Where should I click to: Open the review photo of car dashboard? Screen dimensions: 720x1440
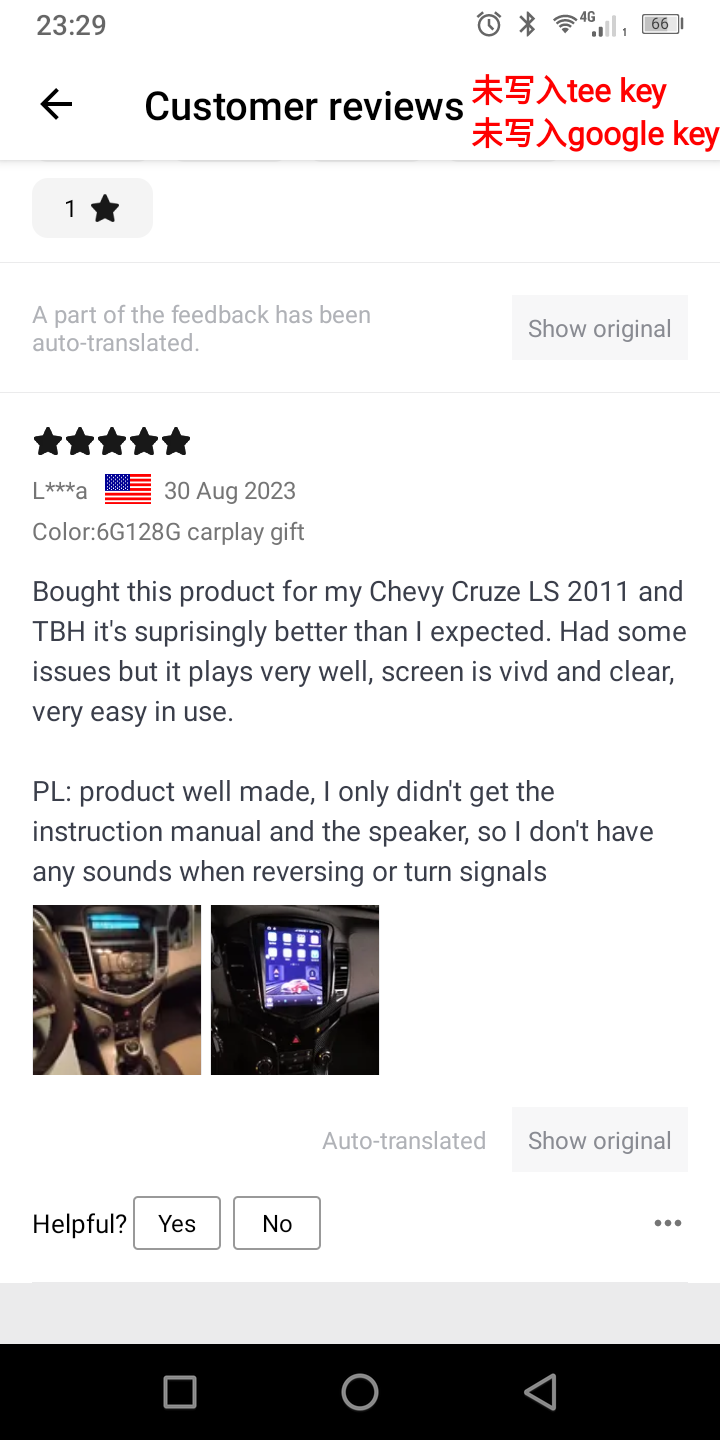(117, 990)
